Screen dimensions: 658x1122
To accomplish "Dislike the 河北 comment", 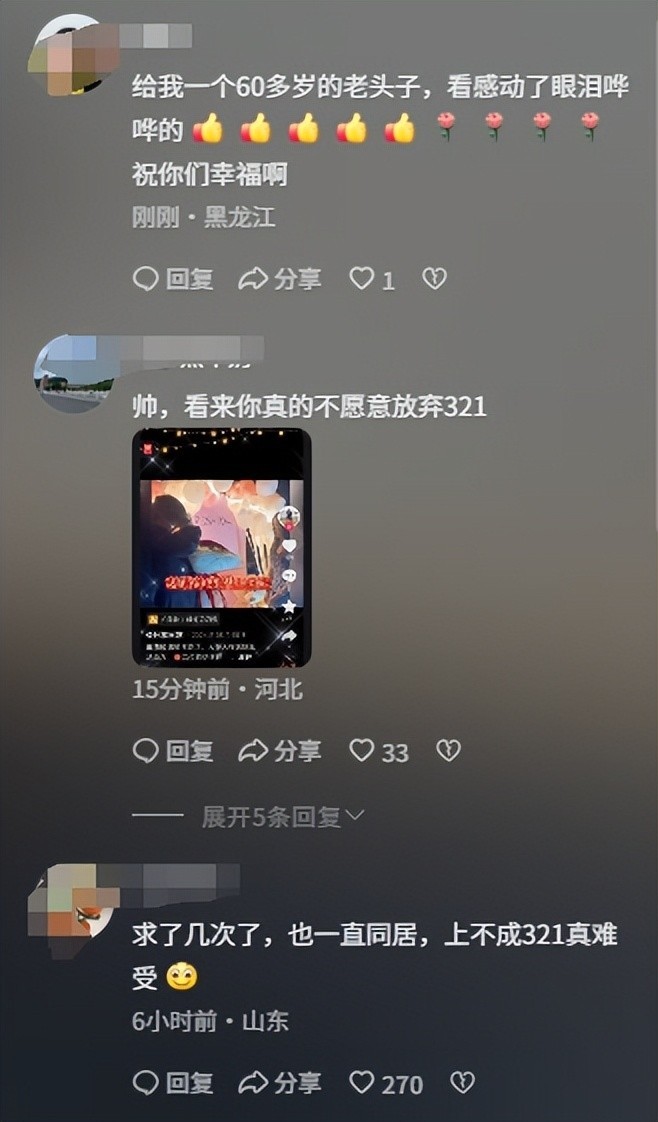I will tap(448, 751).
